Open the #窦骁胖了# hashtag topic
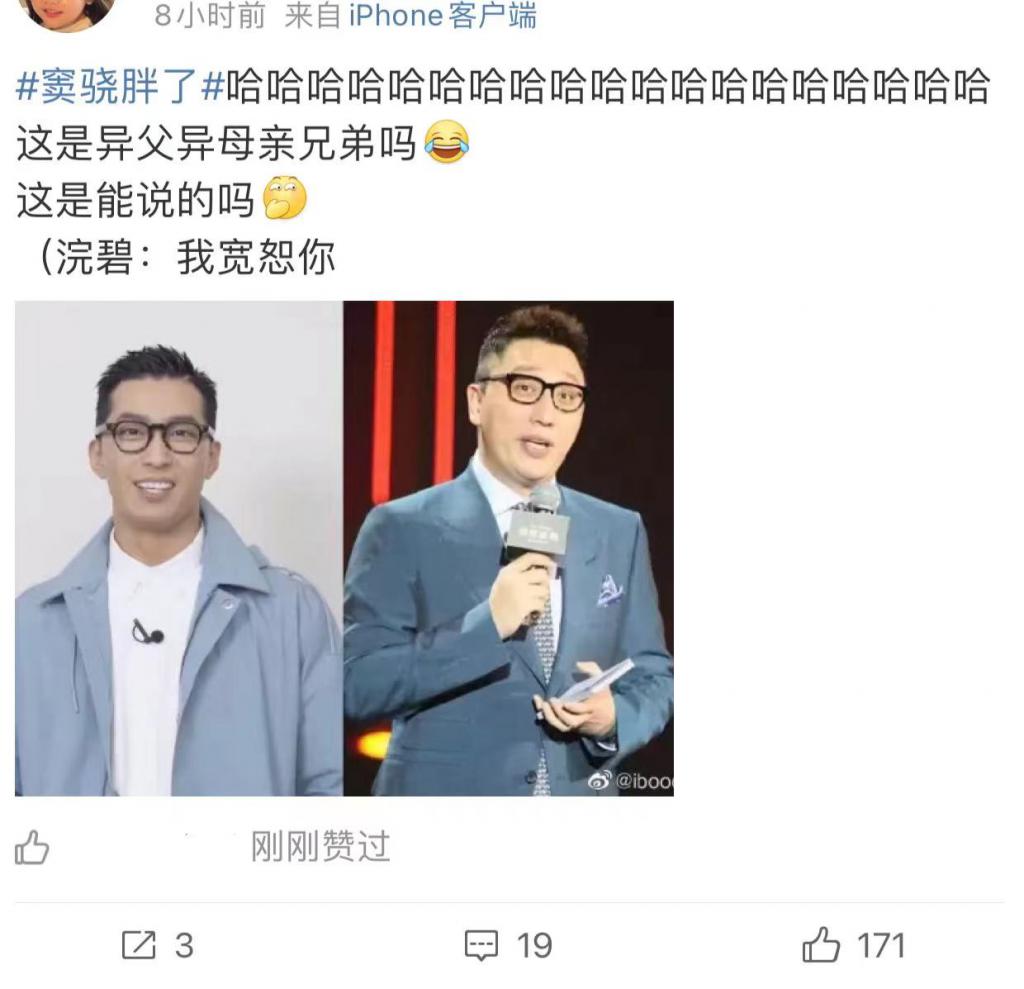 [120, 88]
